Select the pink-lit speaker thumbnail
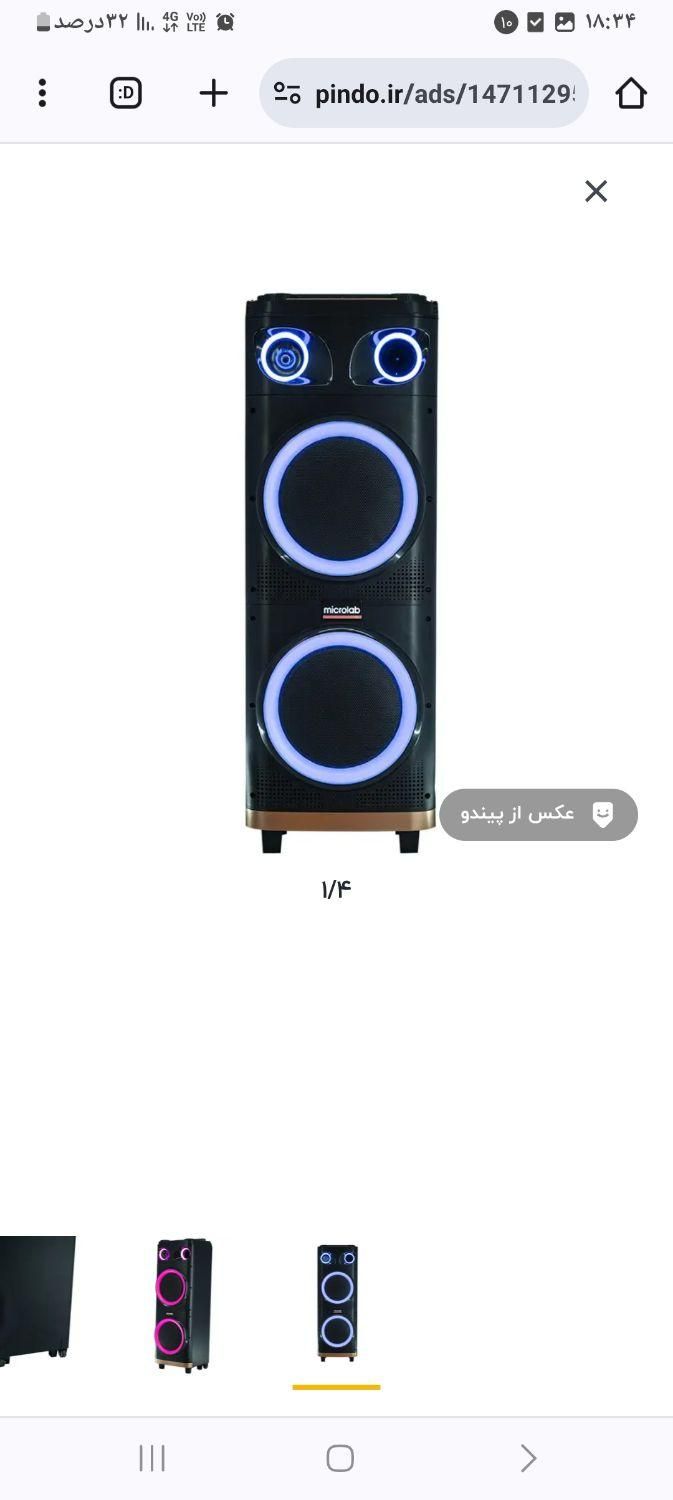The width and height of the screenshot is (673, 1500). click(x=183, y=1304)
